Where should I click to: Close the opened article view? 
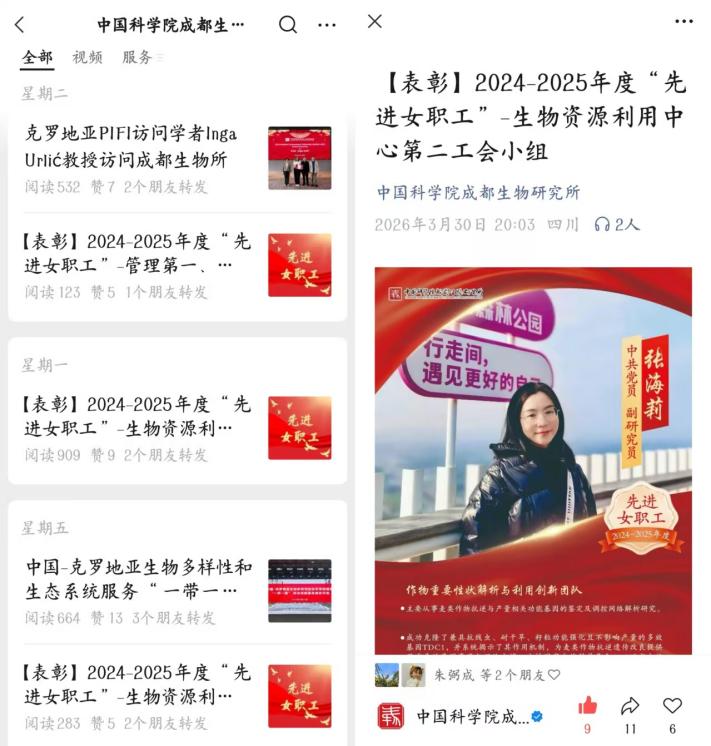click(375, 21)
